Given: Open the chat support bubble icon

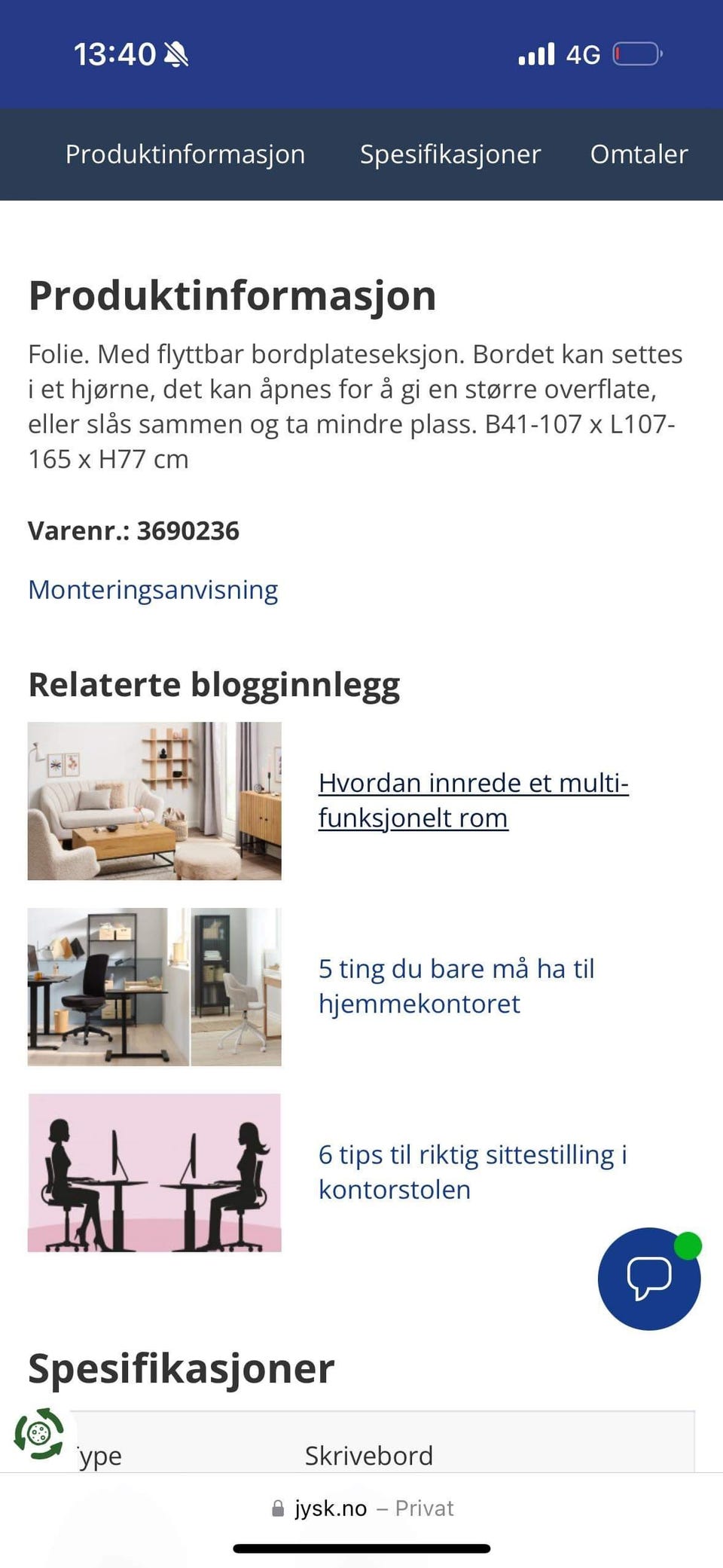Looking at the screenshot, I should (648, 1277).
